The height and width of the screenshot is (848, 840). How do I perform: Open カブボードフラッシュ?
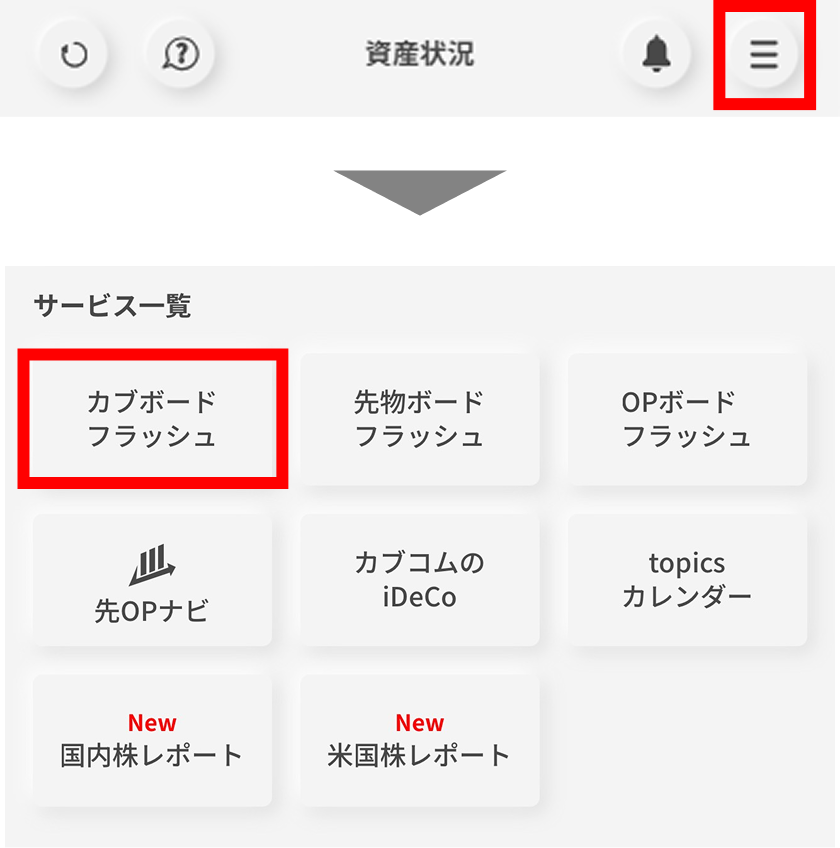152,419
